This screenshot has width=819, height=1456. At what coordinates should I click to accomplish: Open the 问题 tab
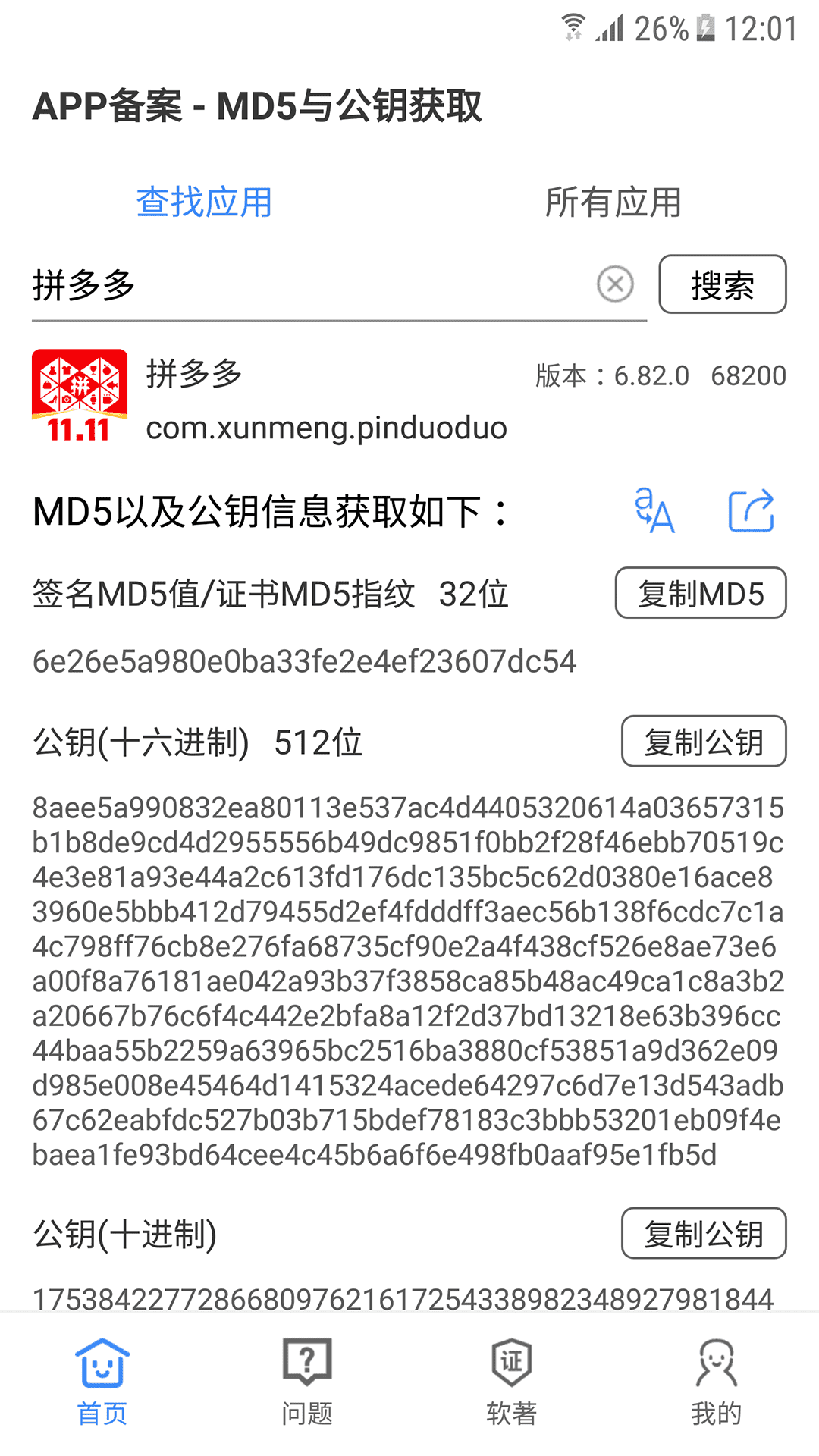tap(307, 1383)
